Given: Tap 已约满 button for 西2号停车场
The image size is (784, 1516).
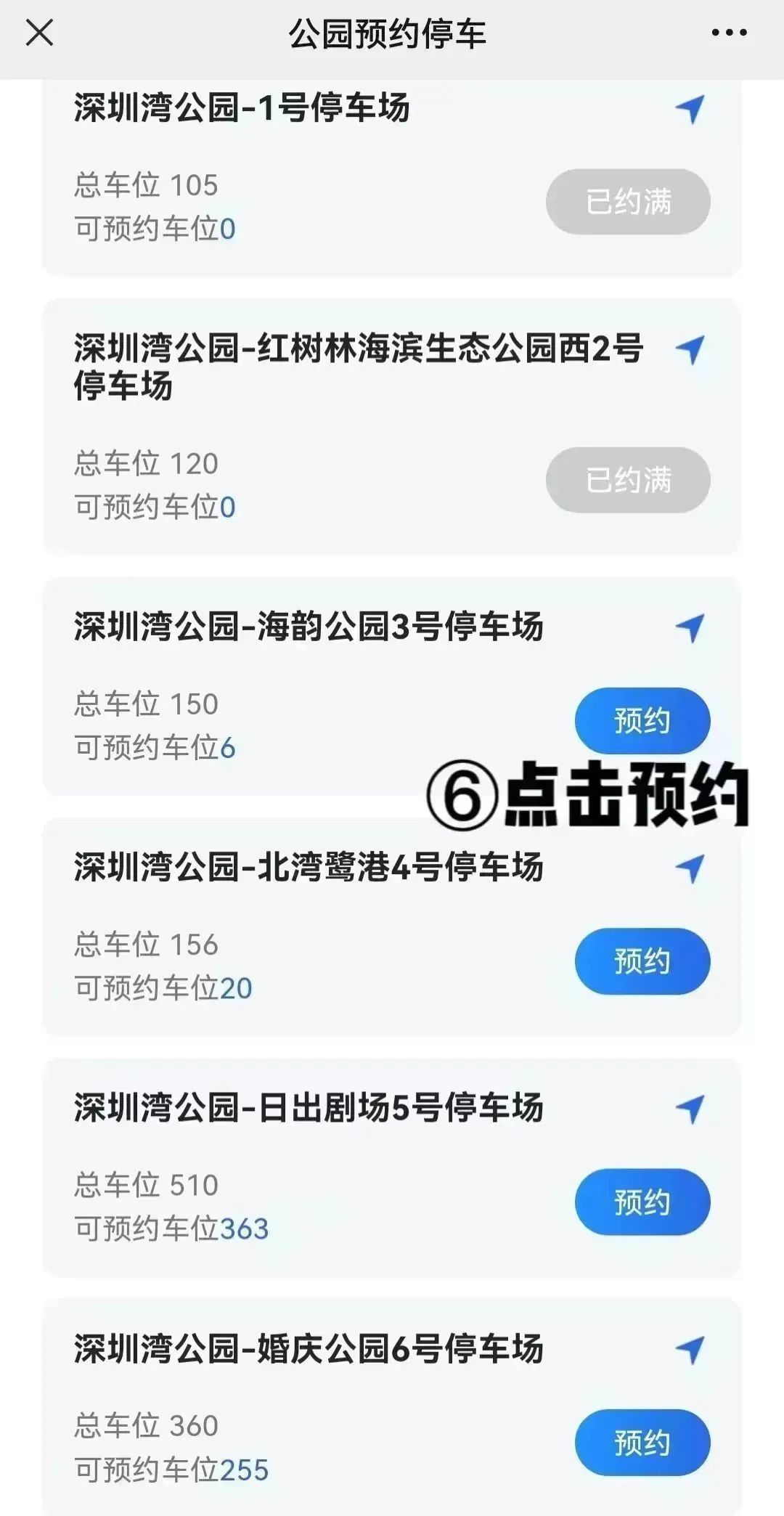Looking at the screenshot, I should (x=628, y=480).
